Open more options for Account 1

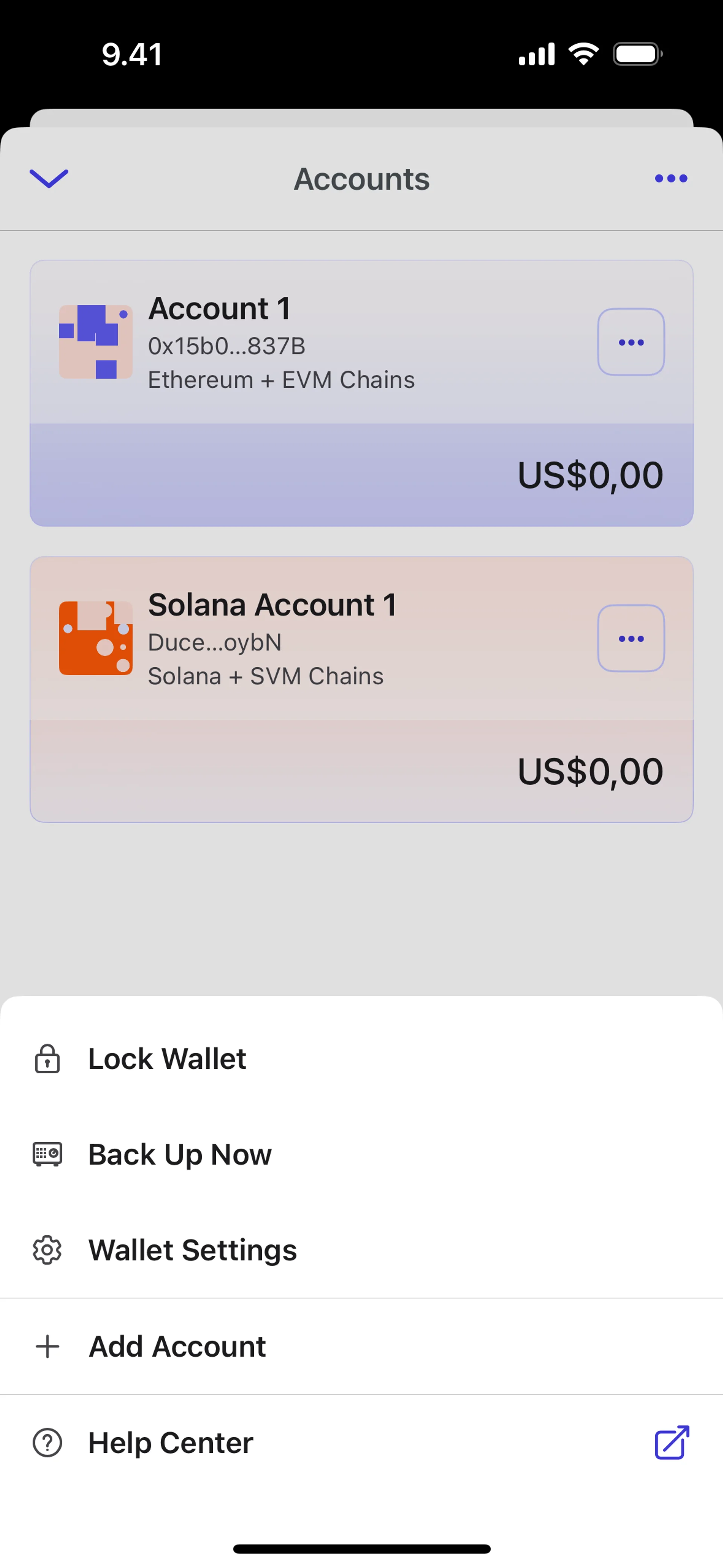pos(630,342)
